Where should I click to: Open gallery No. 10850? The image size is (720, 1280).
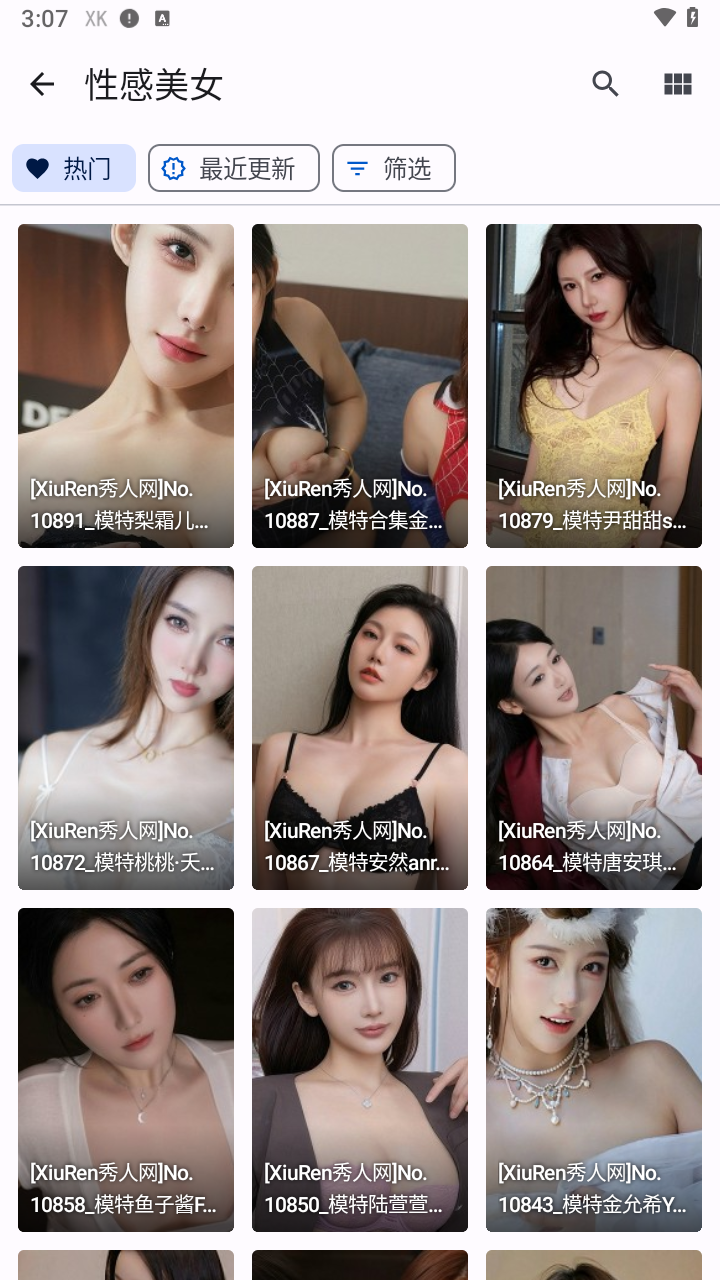(360, 1070)
